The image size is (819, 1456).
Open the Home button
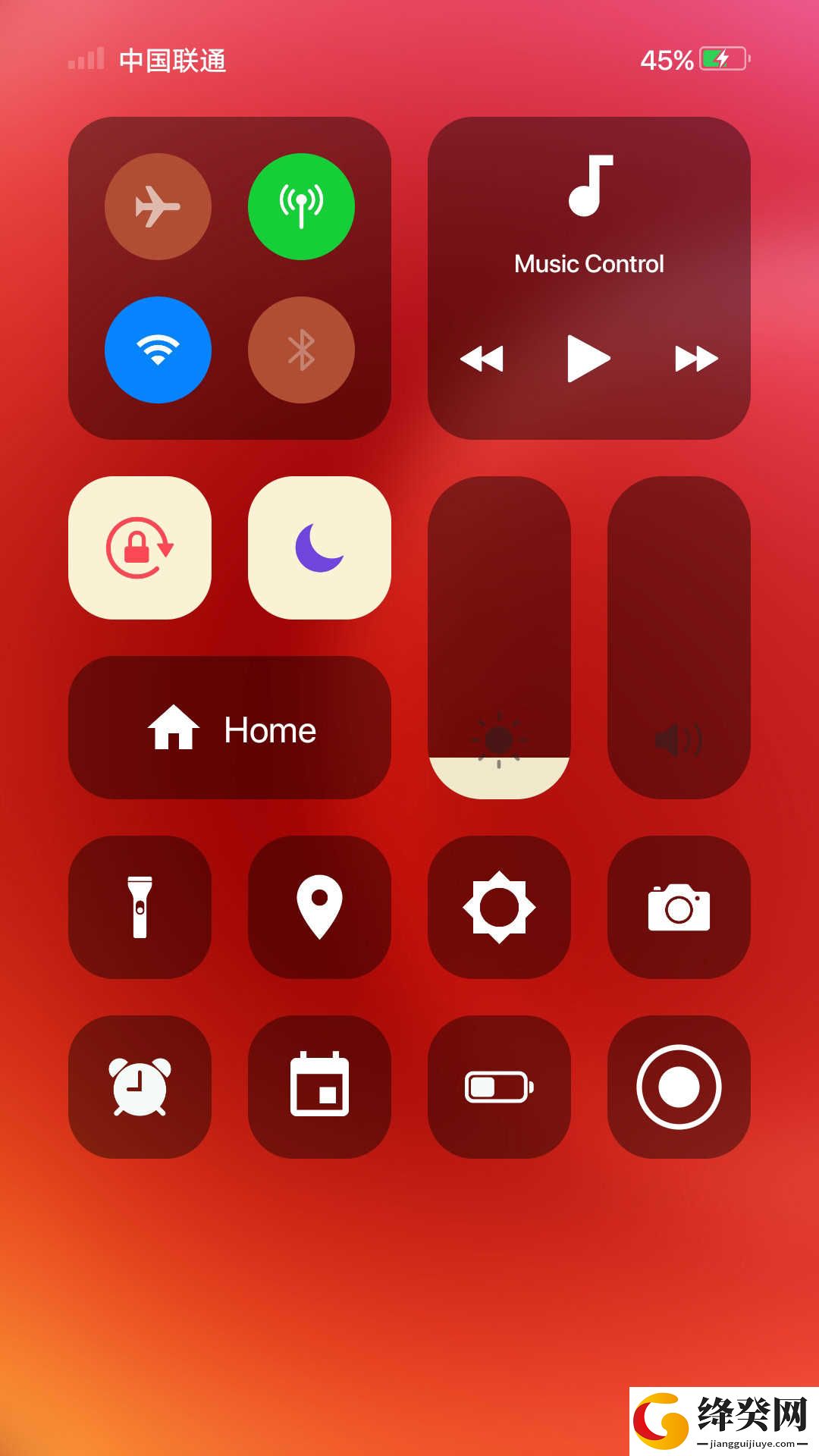[x=230, y=727]
